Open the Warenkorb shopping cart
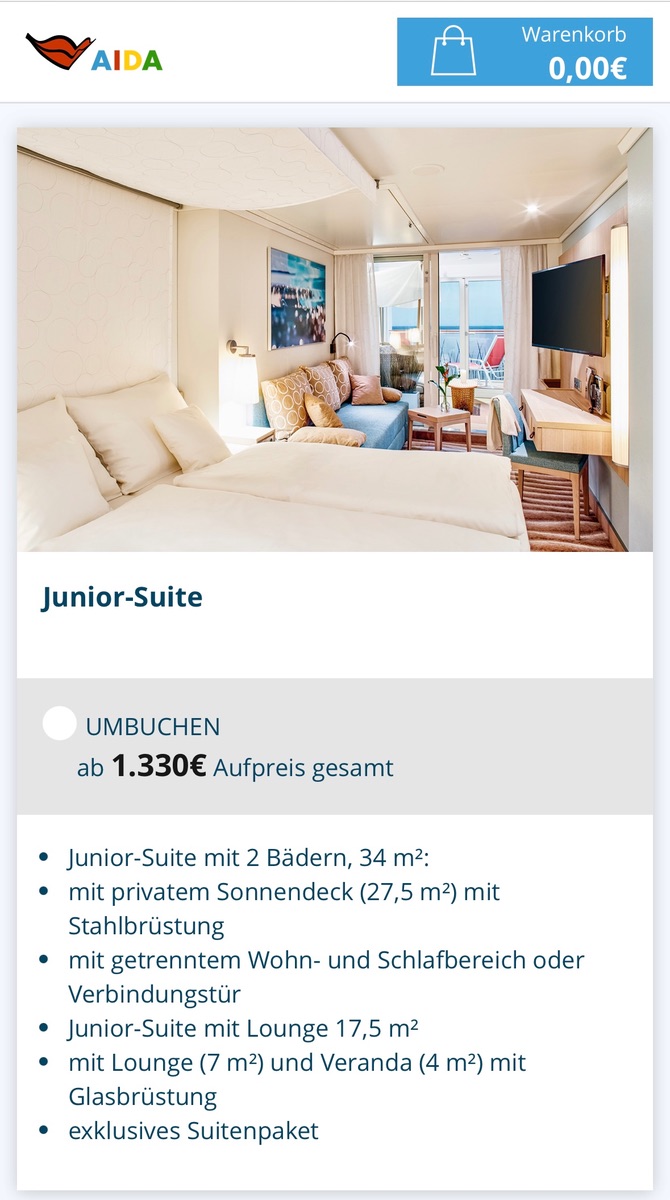Image resolution: width=670 pixels, height=1200 pixels. 524,52
